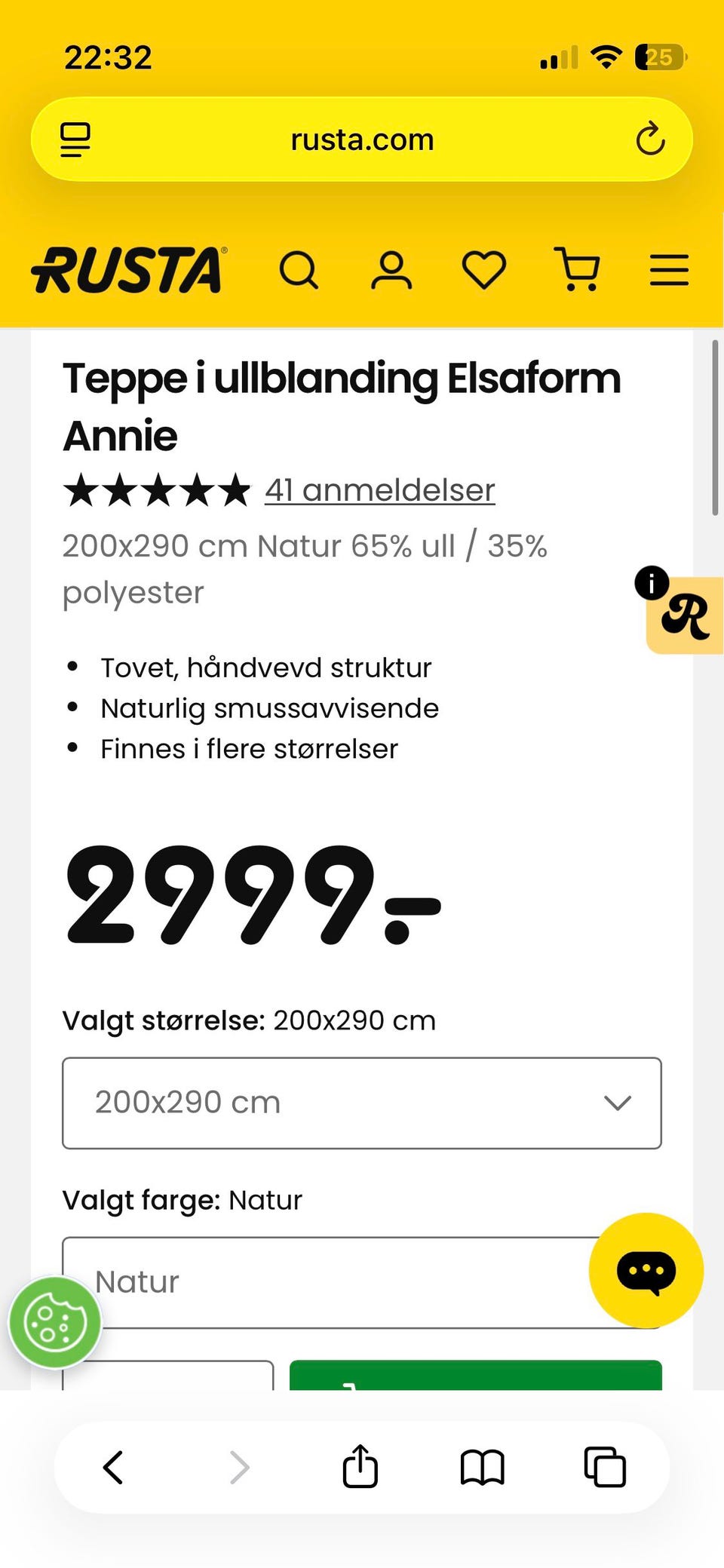Open the browser tabs overview
This screenshot has width=724, height=1568.
[604, 1467]
